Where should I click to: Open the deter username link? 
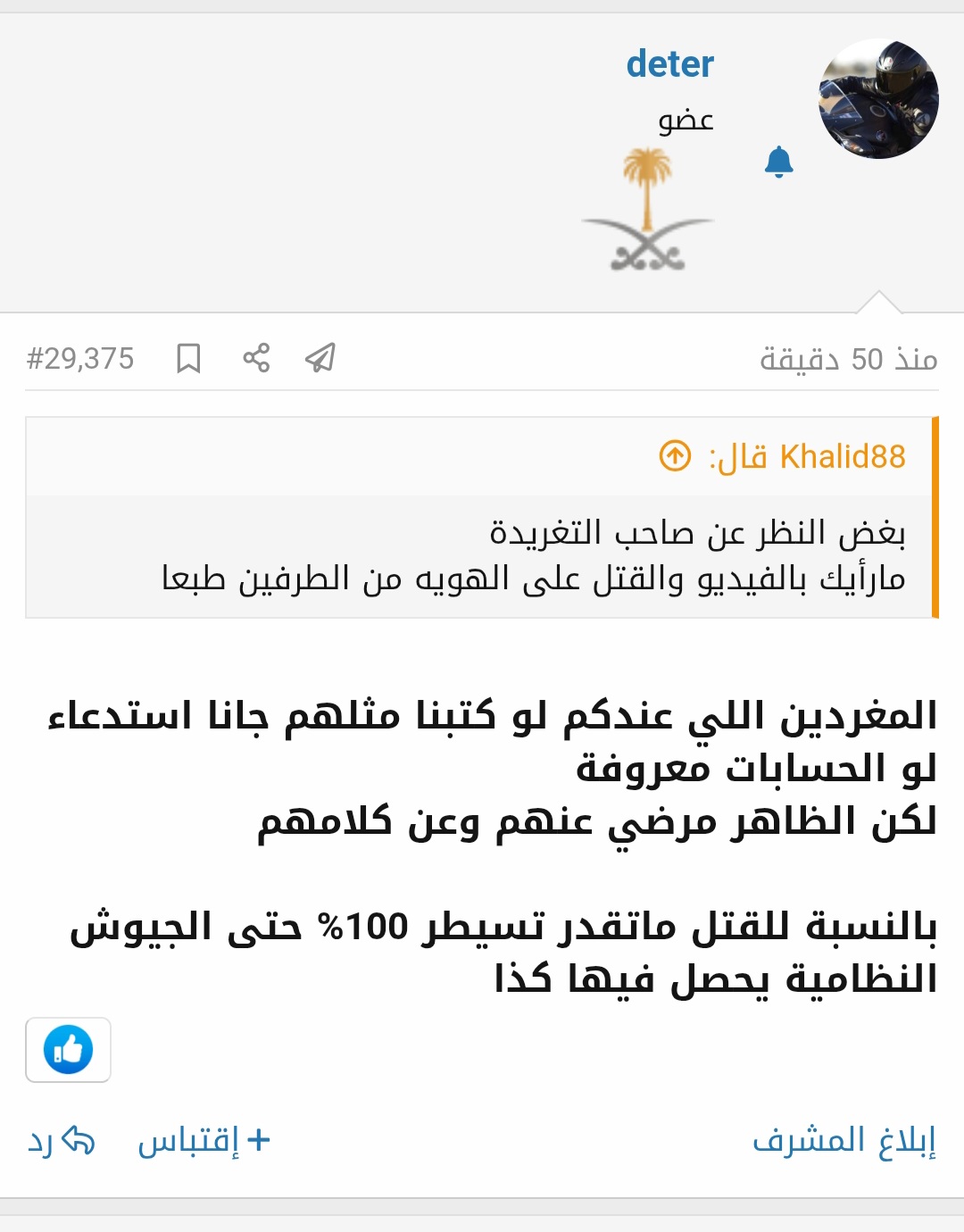pos(669,64)
